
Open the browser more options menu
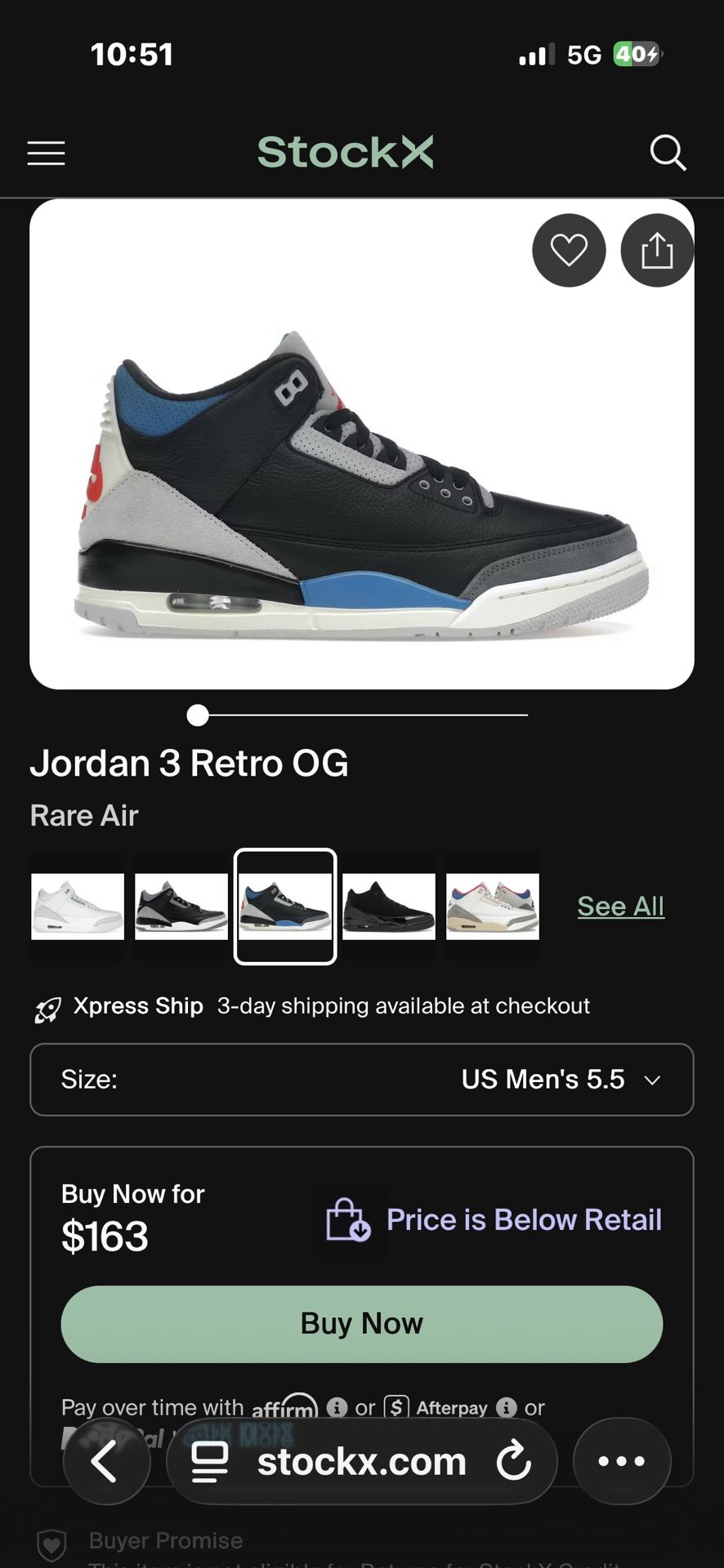pos(622,1461)
